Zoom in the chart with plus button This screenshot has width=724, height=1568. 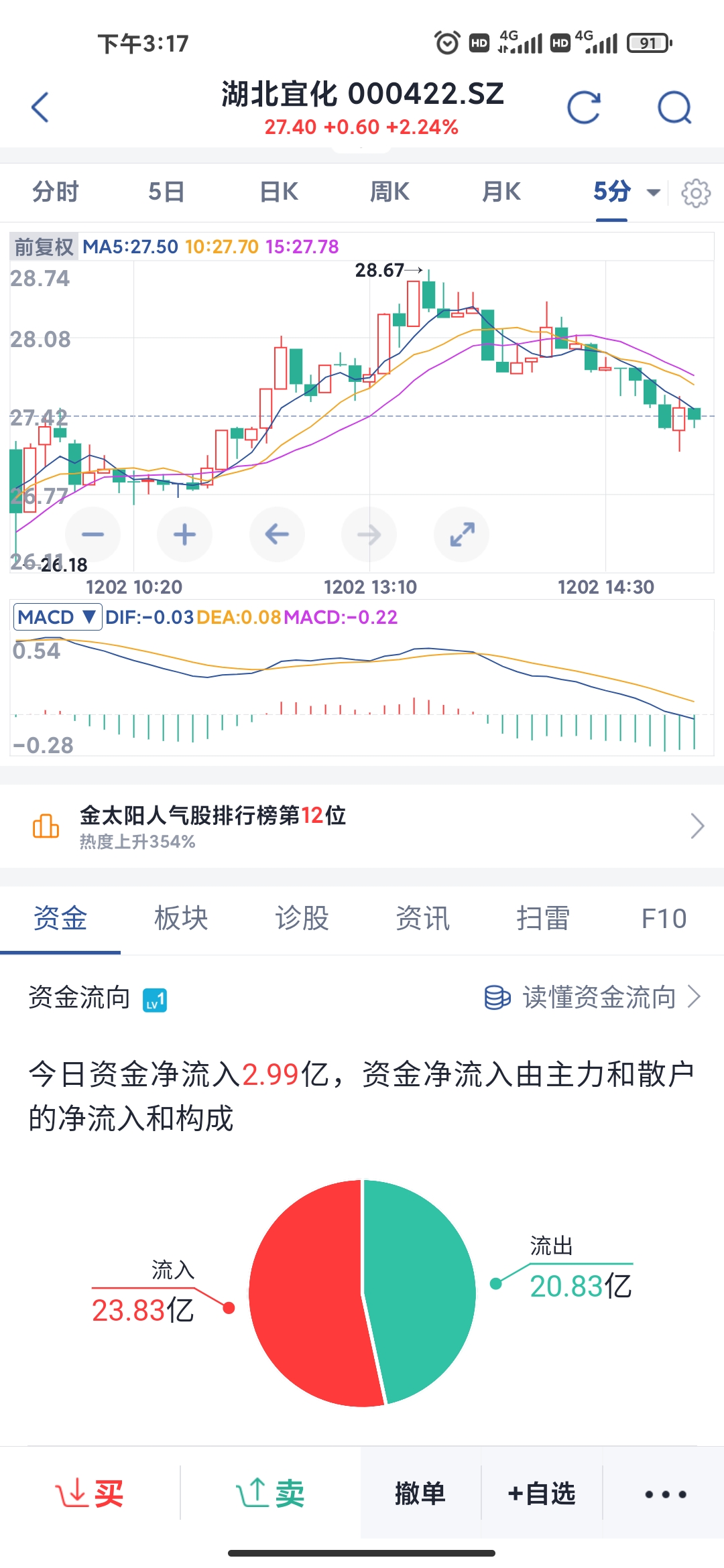(184, 534)
